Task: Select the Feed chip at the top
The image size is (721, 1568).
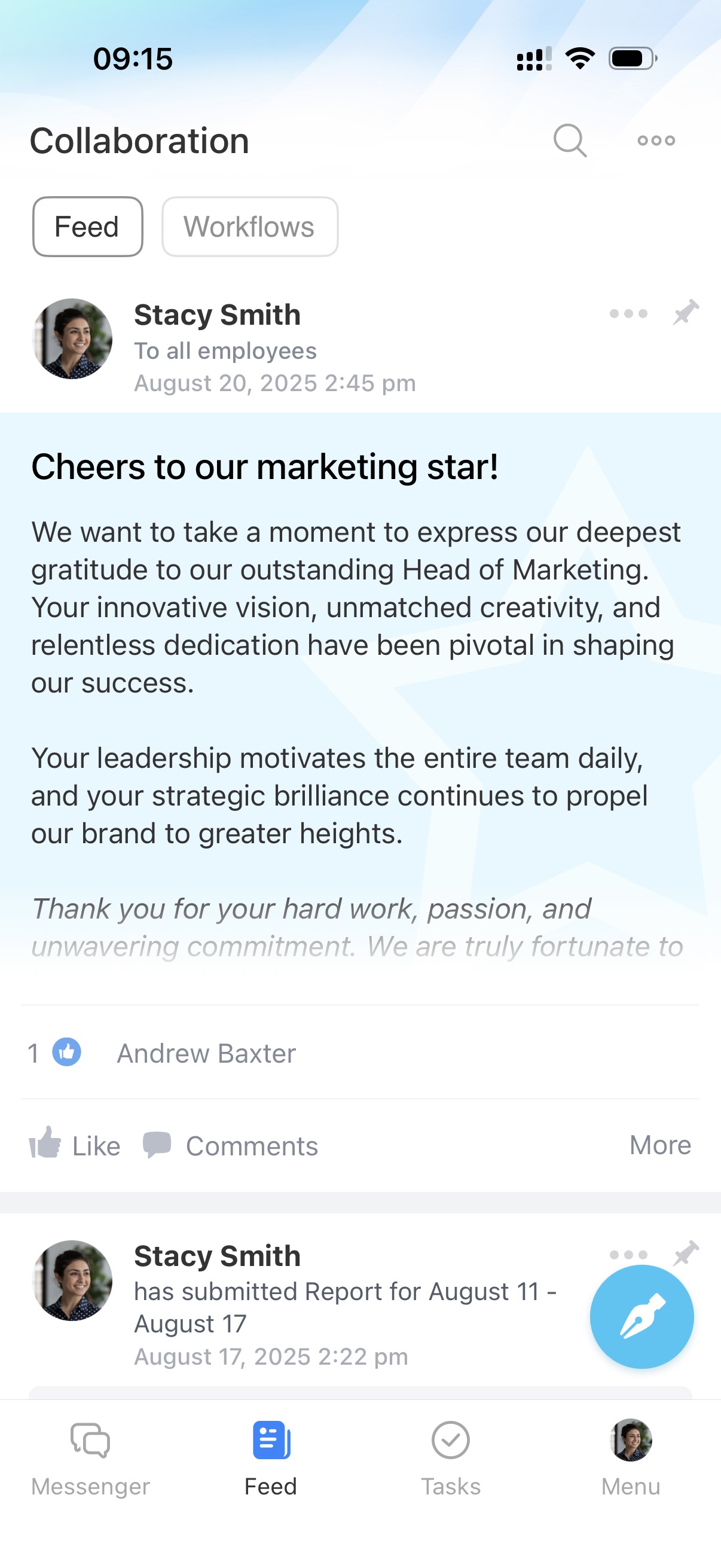Action: (x=87, y=227)
